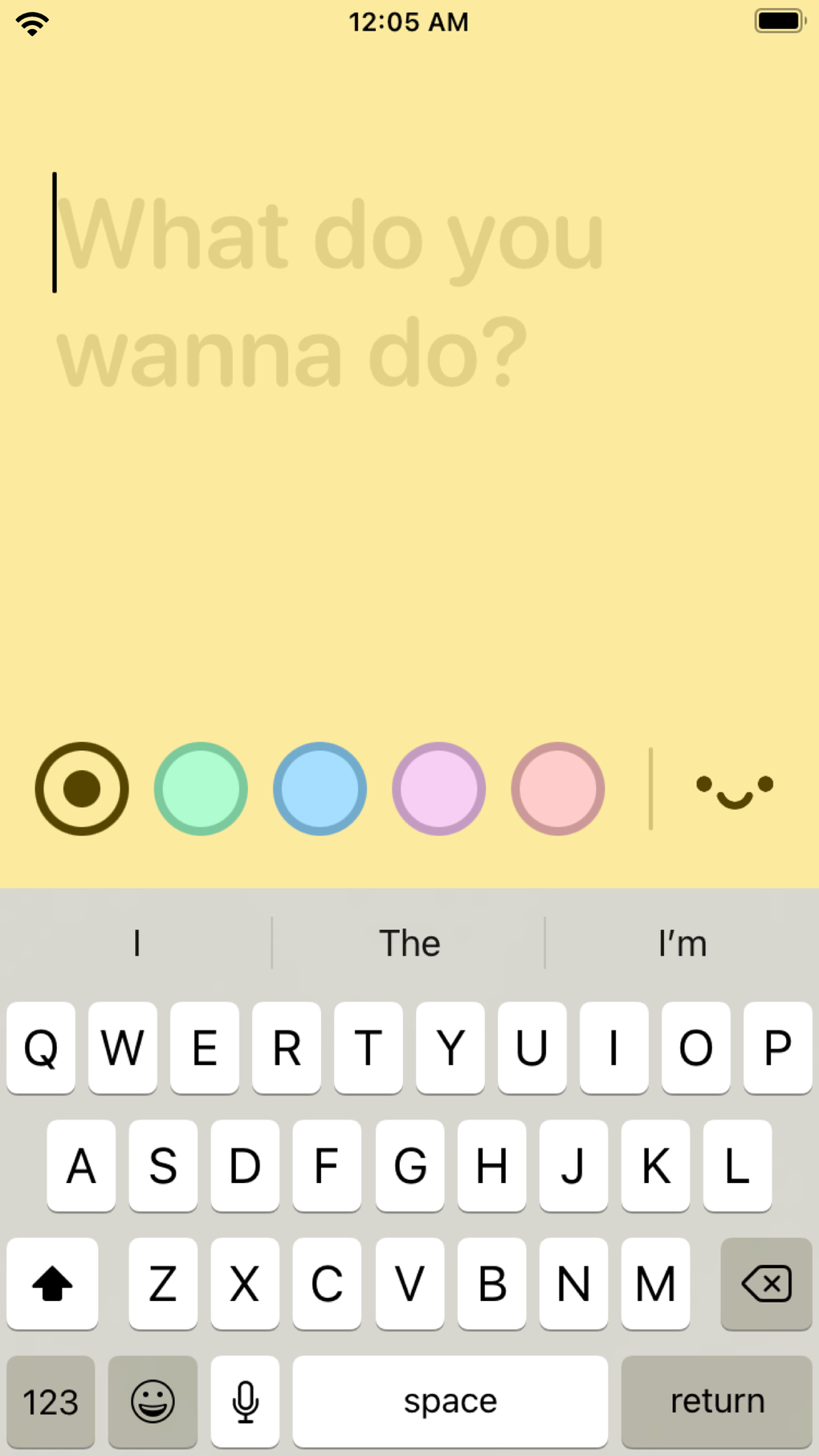Tap the 'What do you wanna do?' text field
Image resolution: width=819 pixels, height=1456 pixels.
tap(329, 293)
